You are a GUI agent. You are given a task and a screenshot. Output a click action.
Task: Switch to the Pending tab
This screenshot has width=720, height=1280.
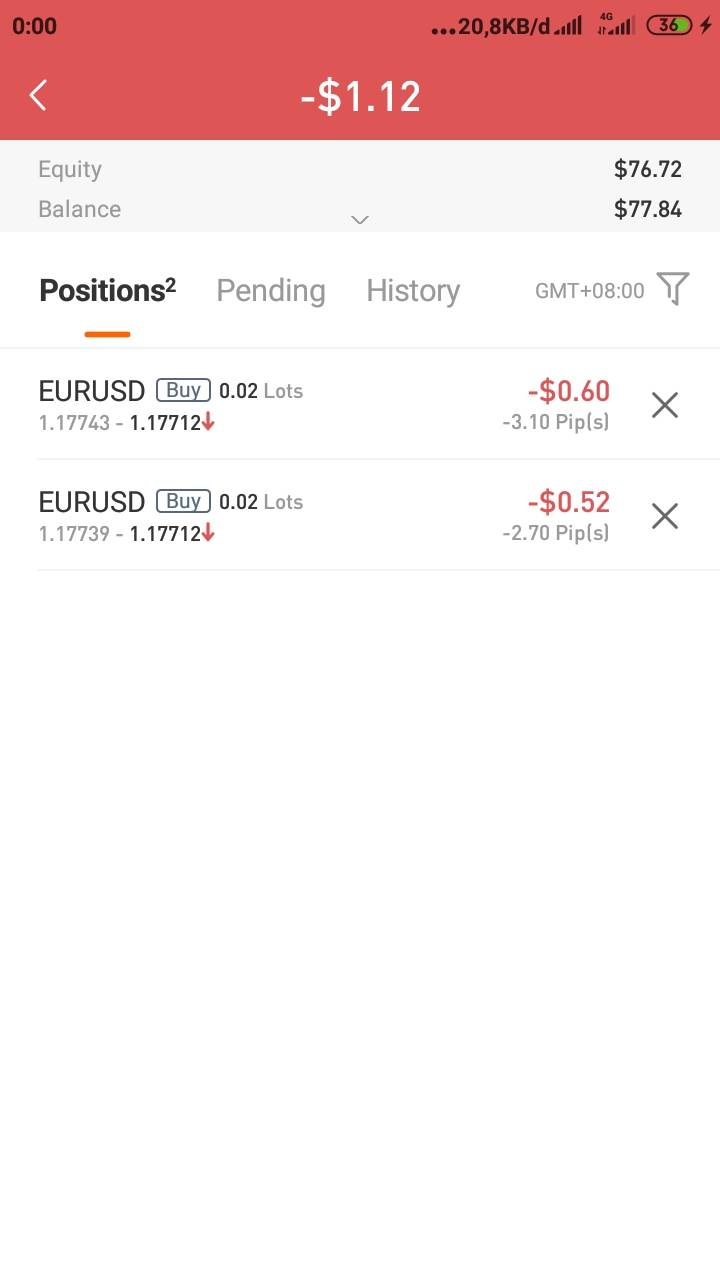point(271,291)
